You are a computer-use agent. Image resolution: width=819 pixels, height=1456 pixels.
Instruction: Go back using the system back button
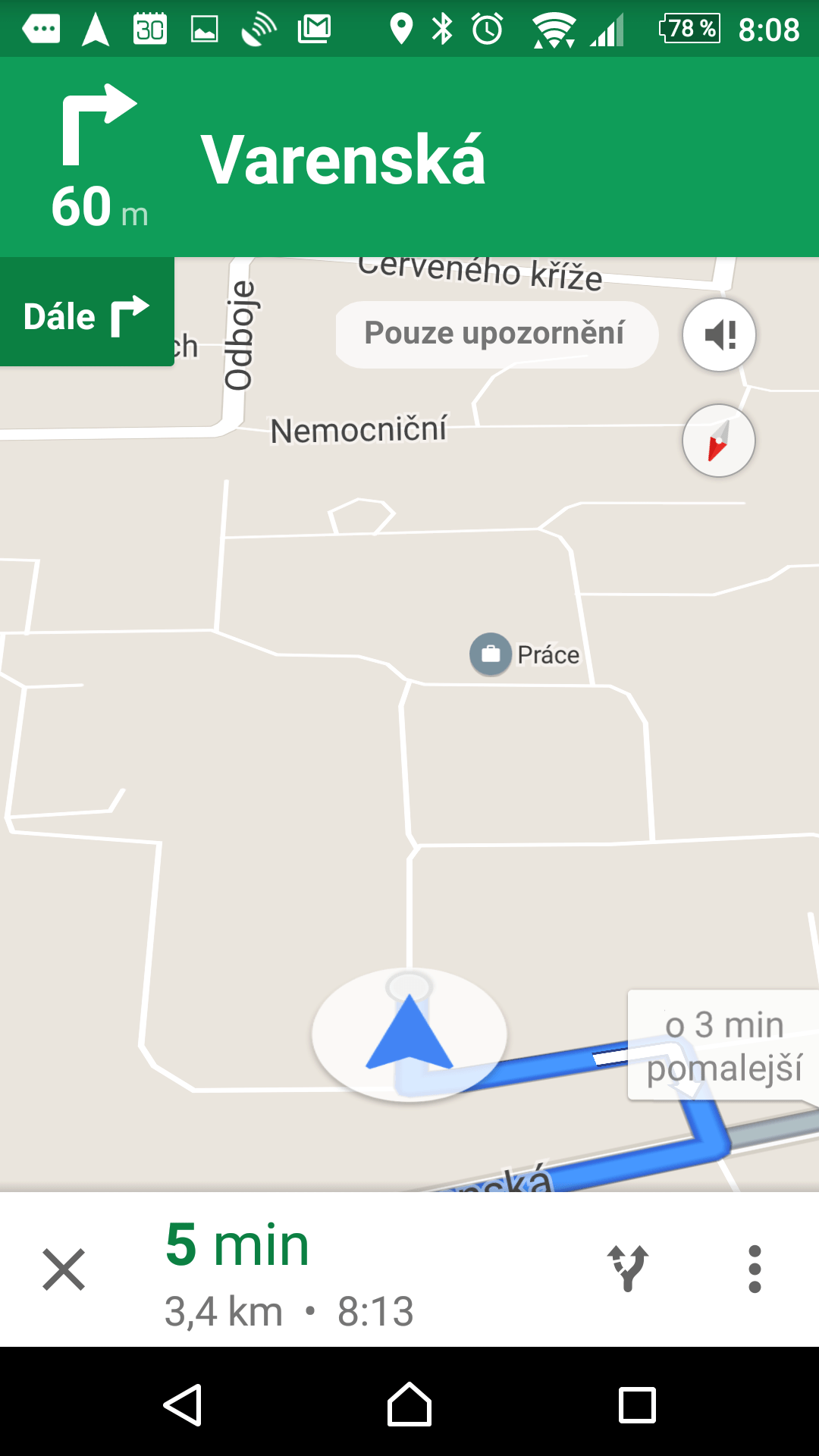pyautogui.click(x=183, y=1405)
